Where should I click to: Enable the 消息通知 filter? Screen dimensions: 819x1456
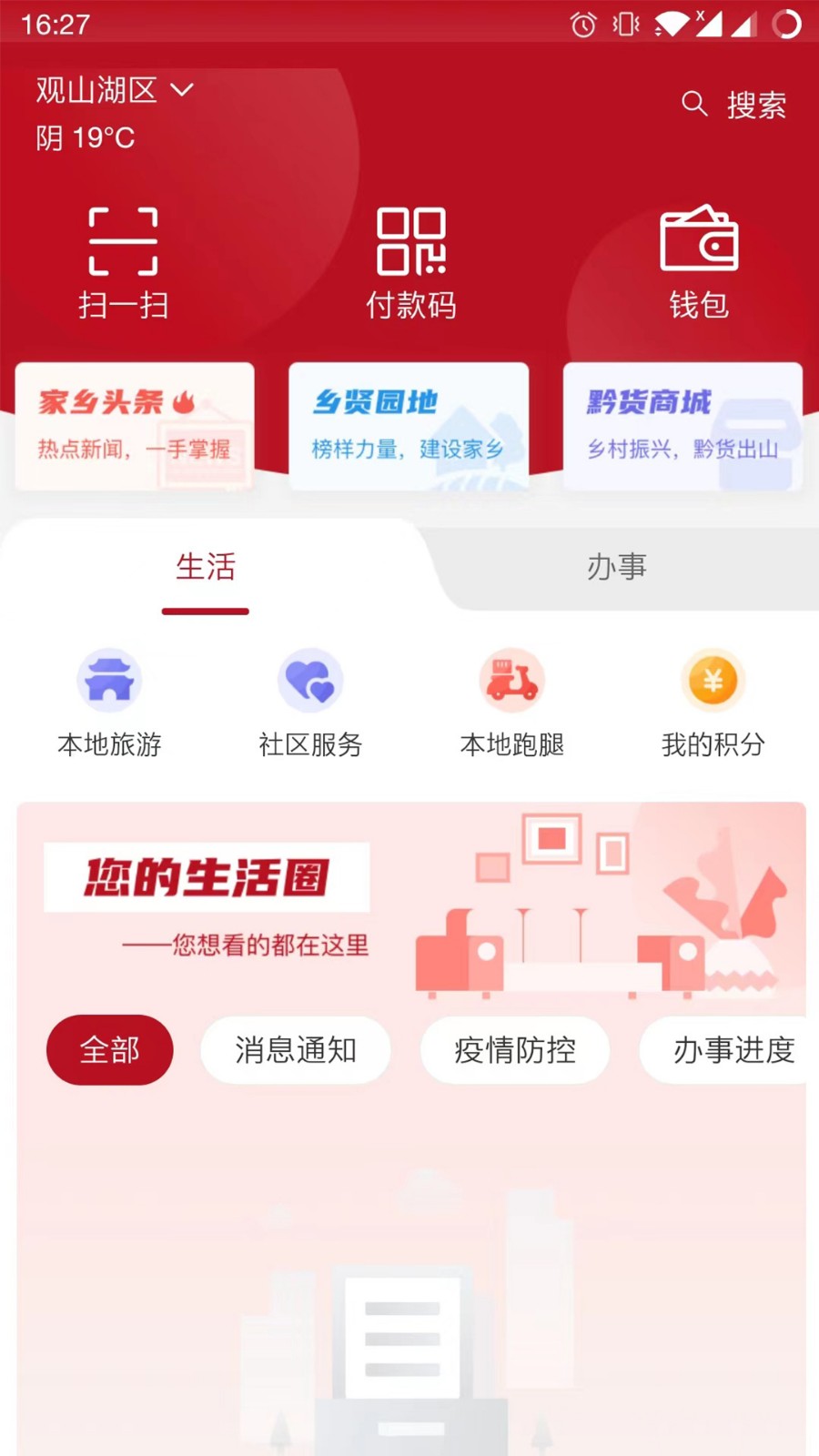click(x=296, y=1050)
